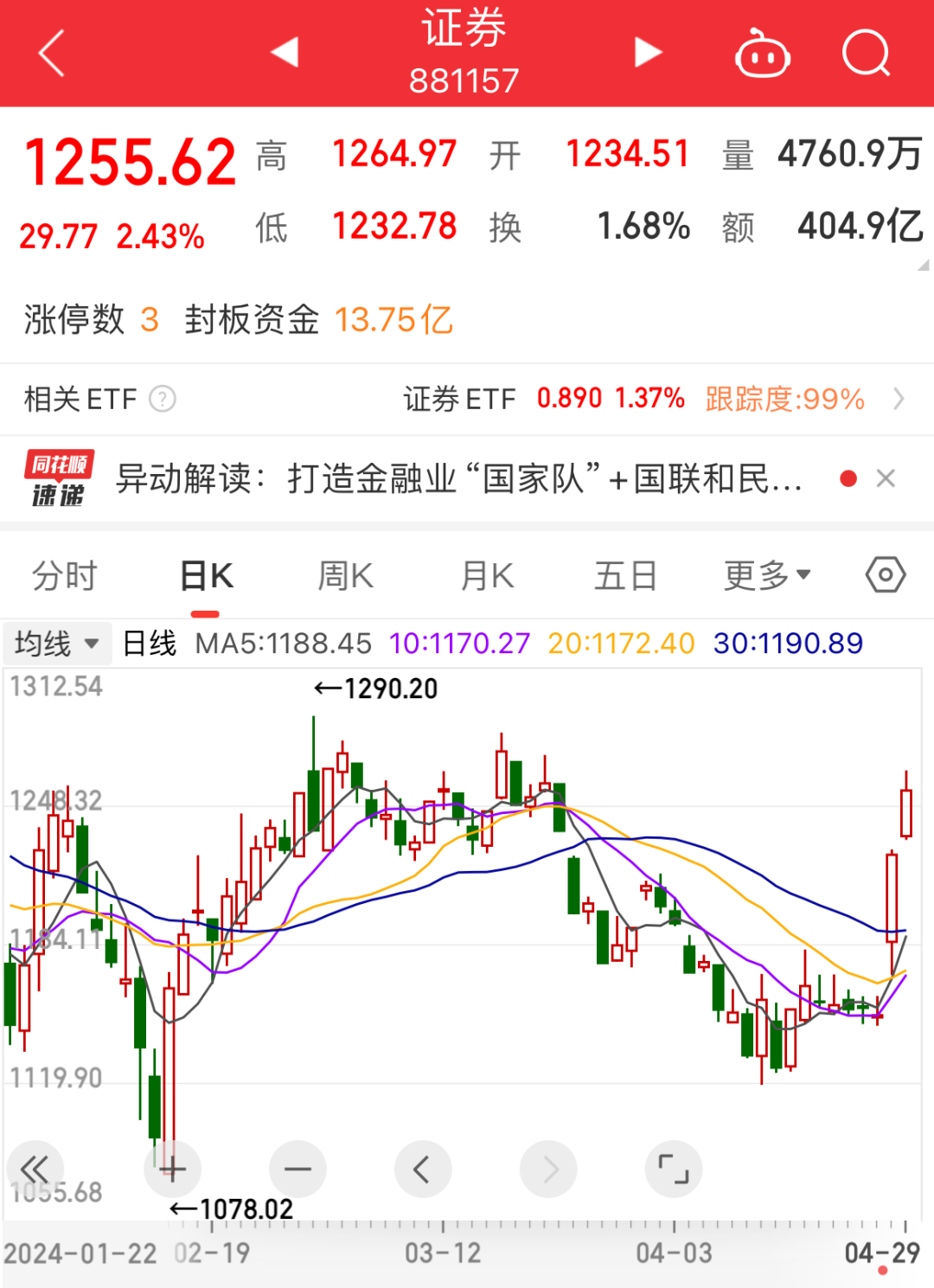Enter full-screen chart view
The width and height of the screenshot is (934, 1288).
(x=673, y=1170)
